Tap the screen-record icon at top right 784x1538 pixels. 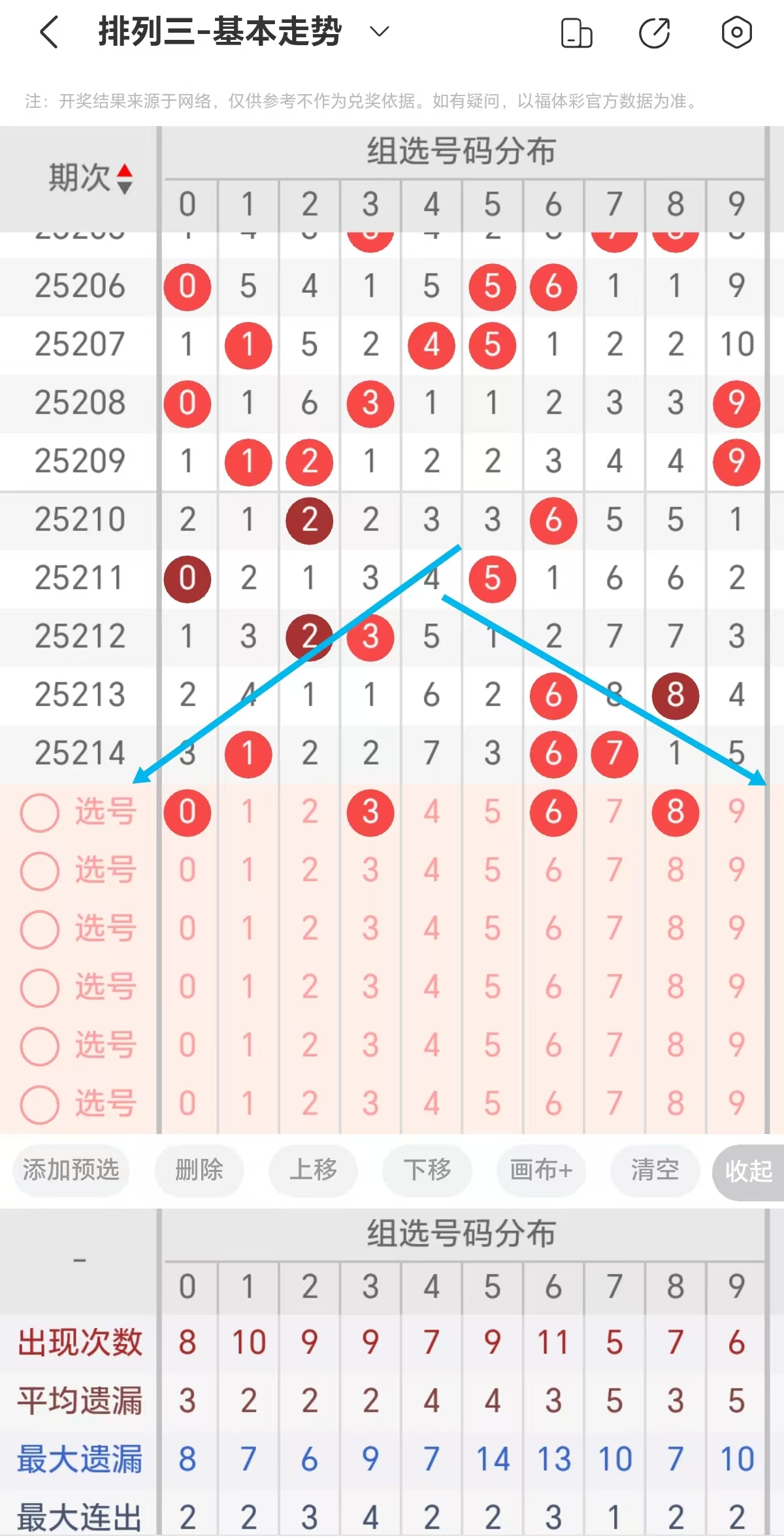[737, 32]
